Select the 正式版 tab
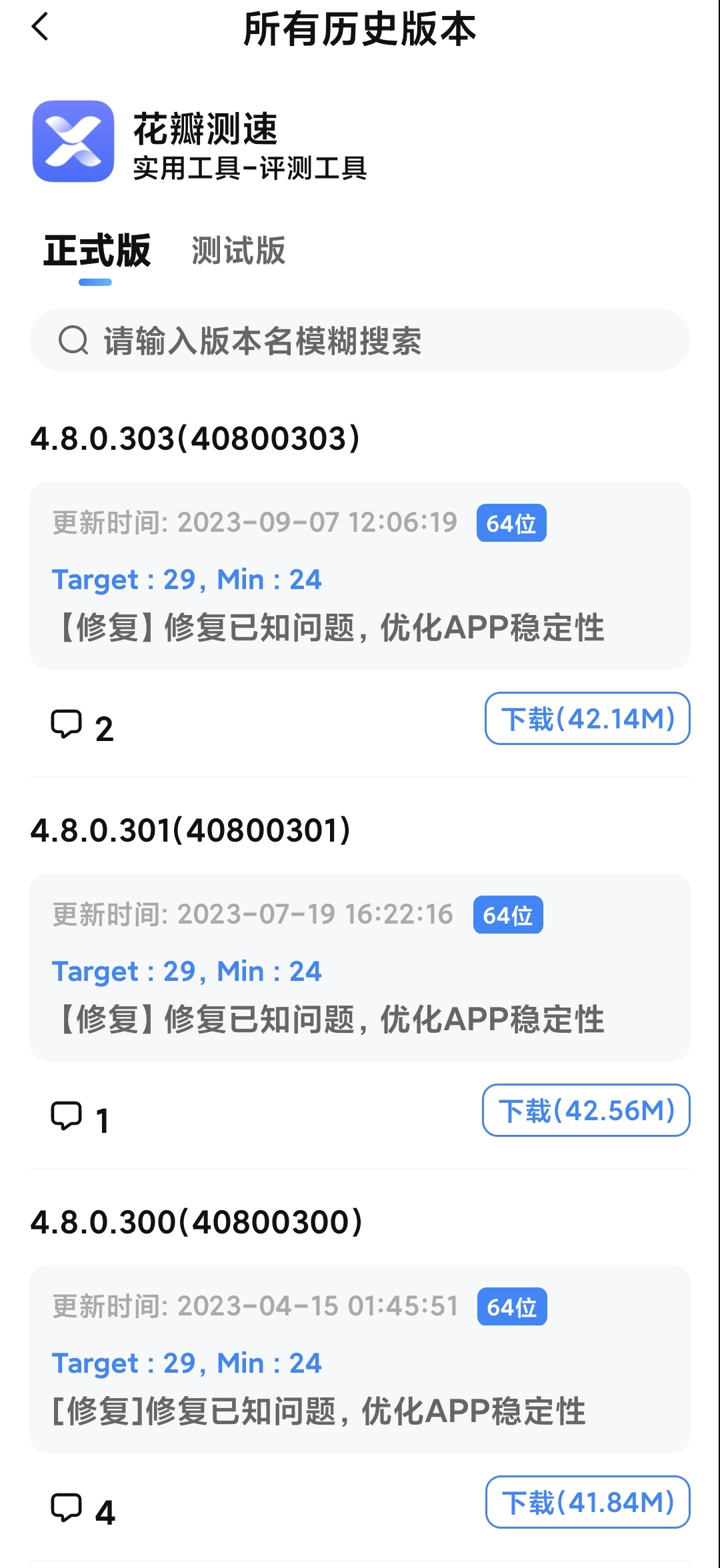 (x=97, y=251)
